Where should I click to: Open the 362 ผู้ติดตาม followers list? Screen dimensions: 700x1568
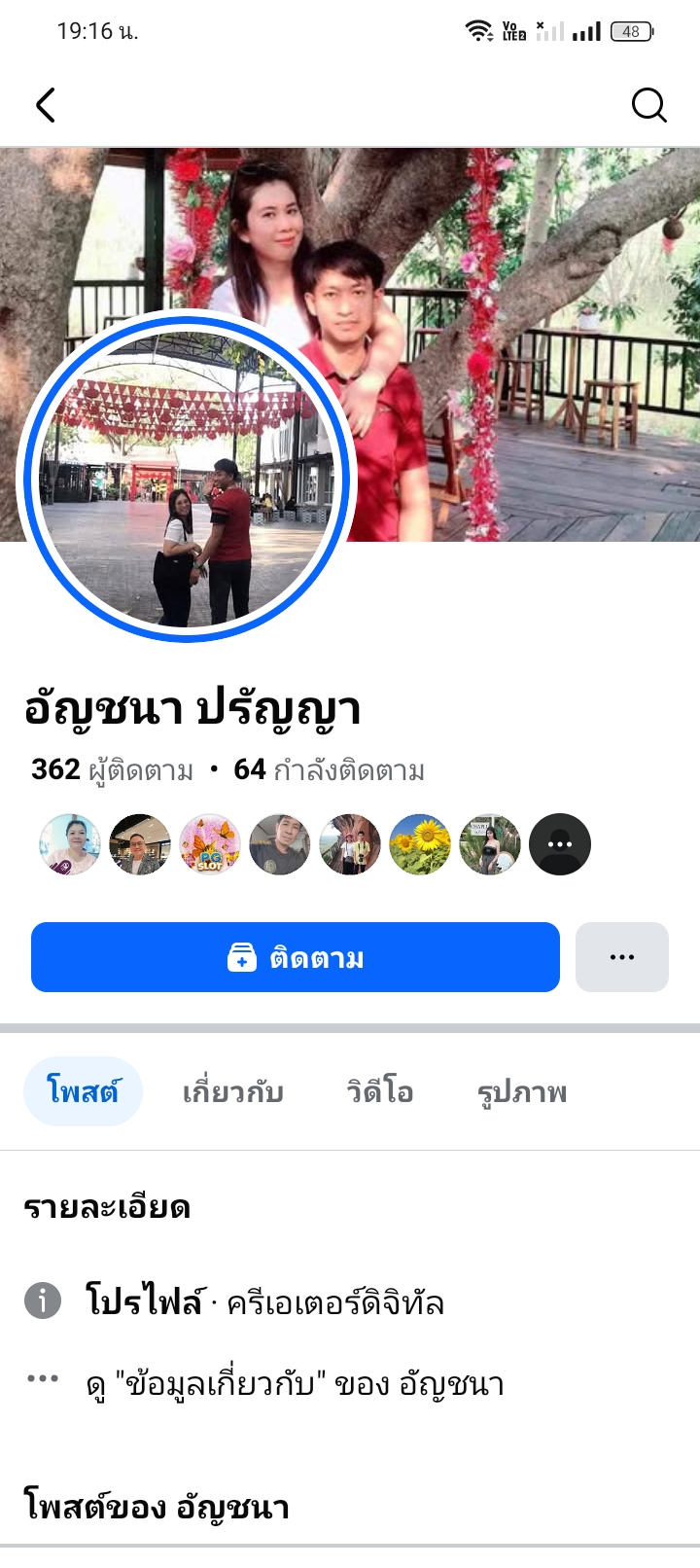(x=113, y=770)
